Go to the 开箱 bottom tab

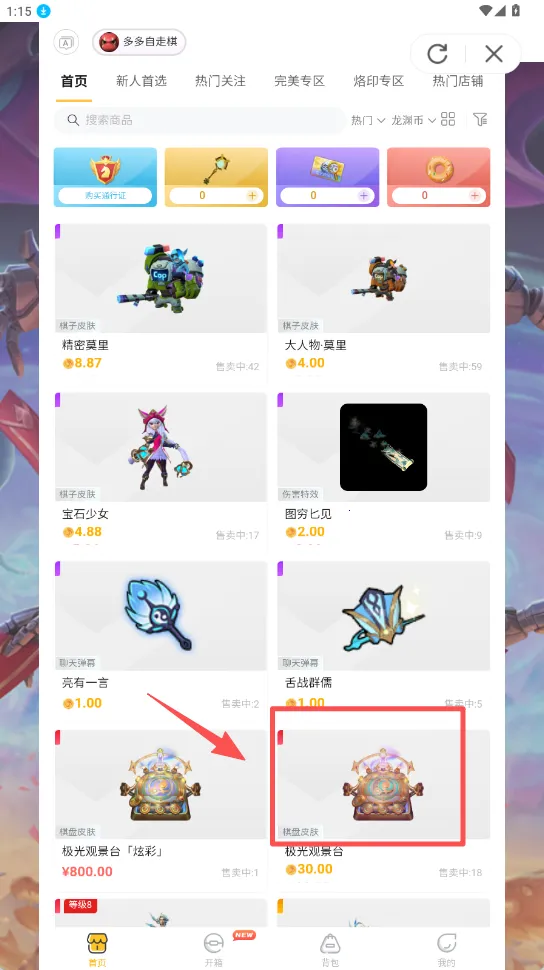[x=214, y=950]
